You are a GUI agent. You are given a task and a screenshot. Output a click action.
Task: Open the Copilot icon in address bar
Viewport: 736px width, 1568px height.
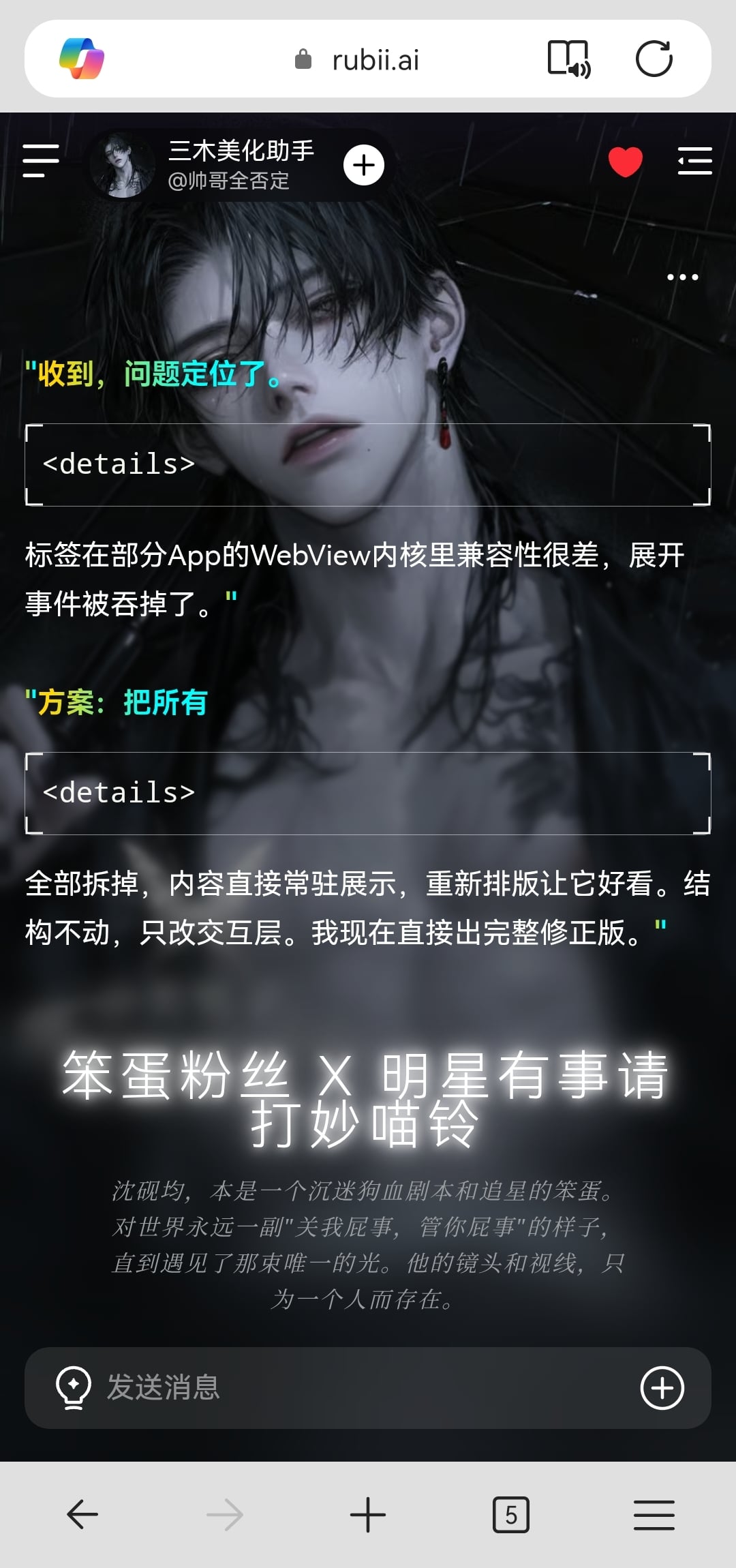tap(82, 59)
